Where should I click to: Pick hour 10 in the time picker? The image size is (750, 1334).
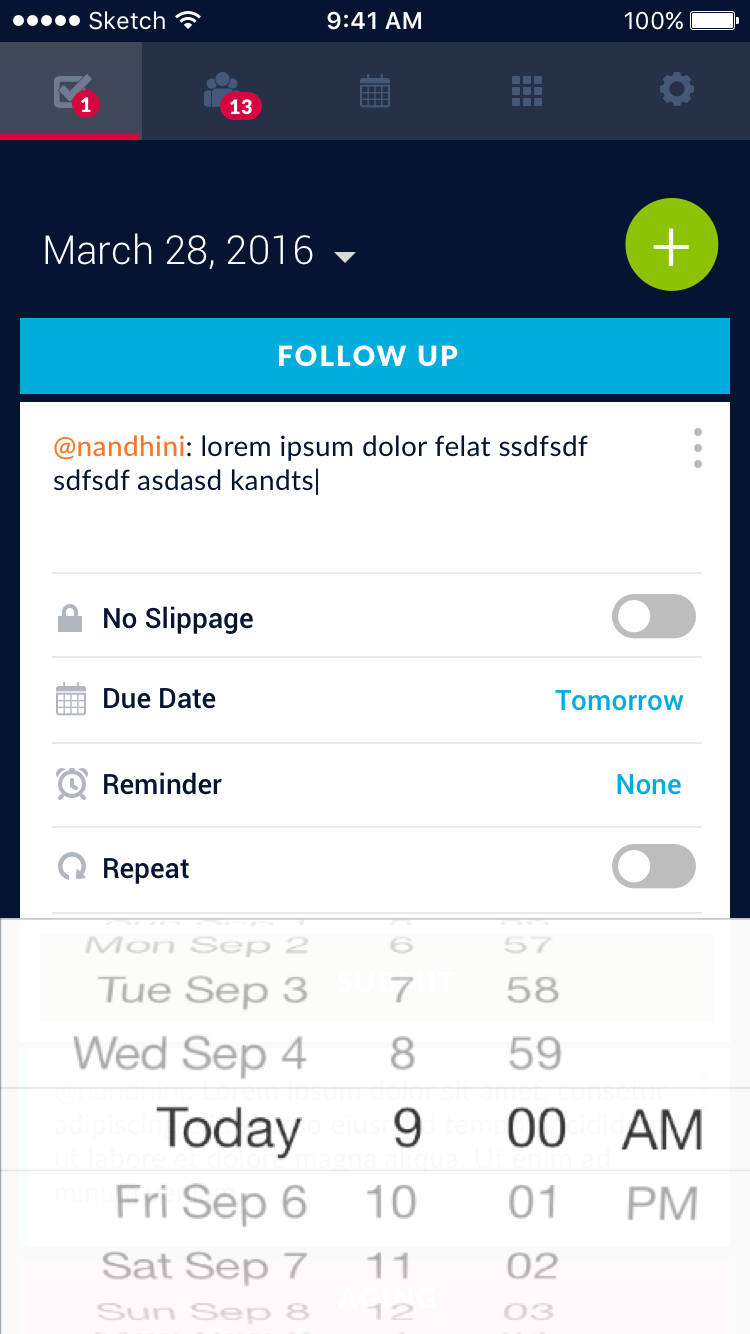(390, 1202)
